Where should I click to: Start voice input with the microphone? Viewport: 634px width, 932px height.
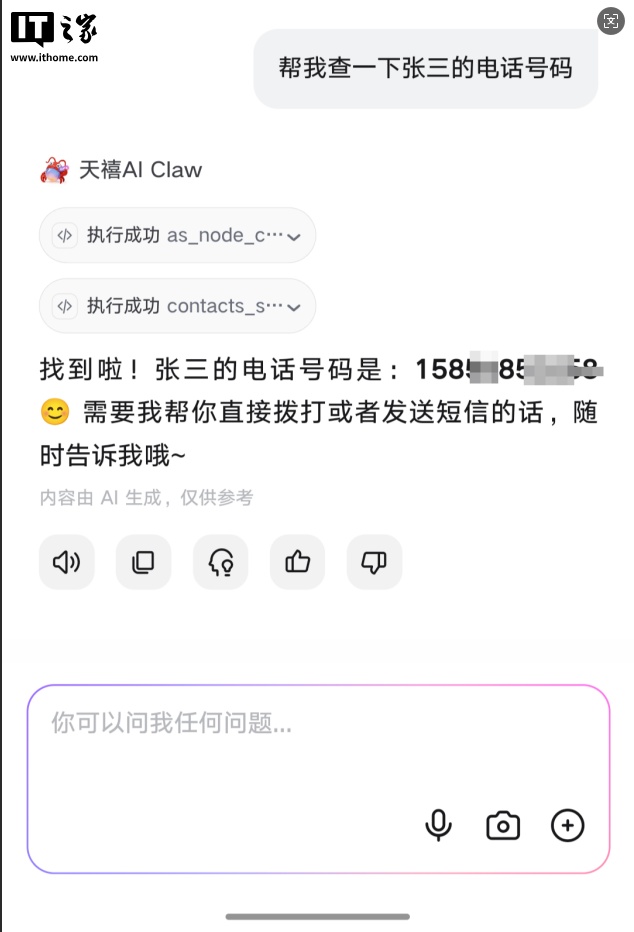[x=438, y=825]
